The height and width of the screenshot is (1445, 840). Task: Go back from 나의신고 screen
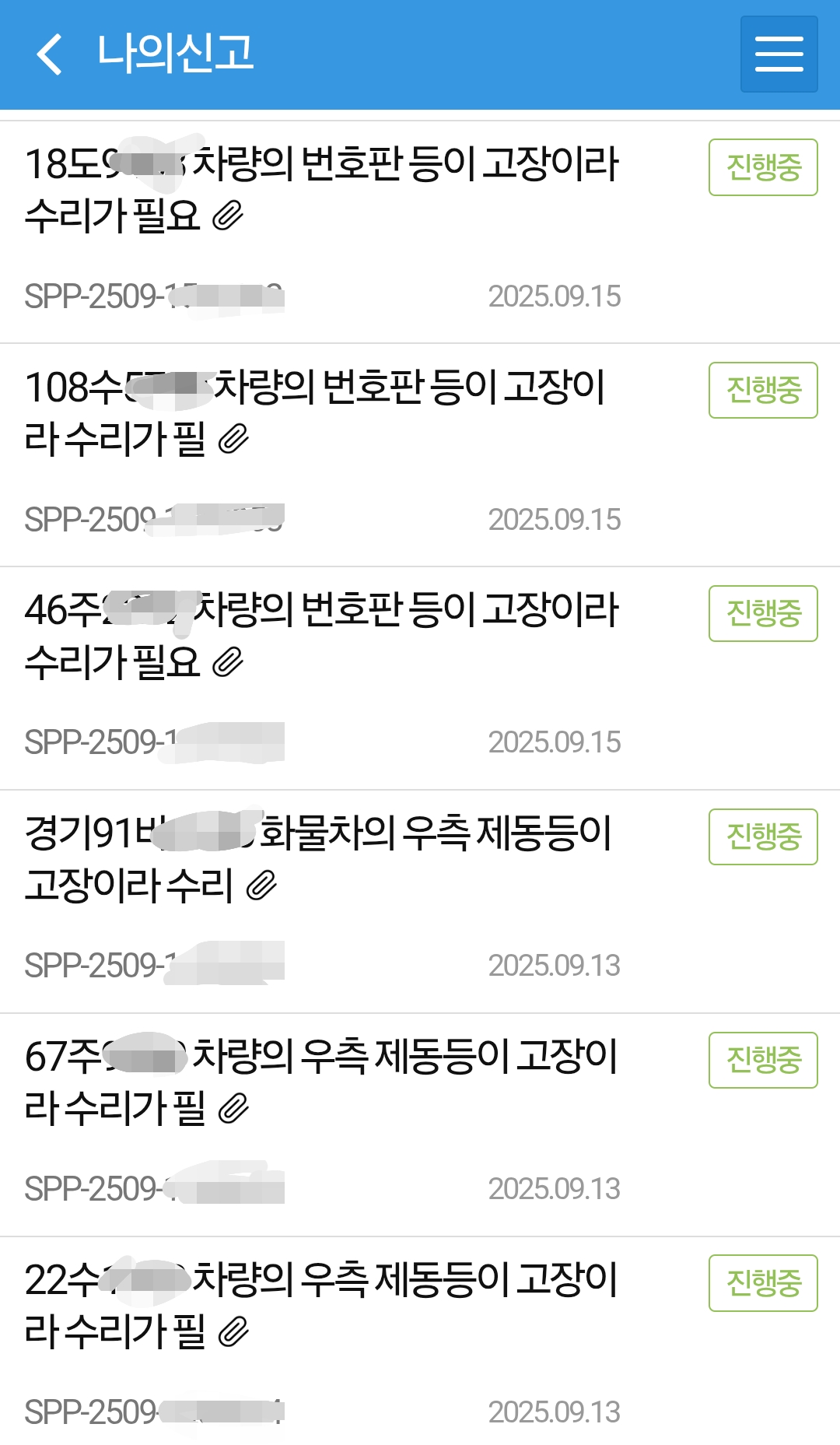pos(50,54)
